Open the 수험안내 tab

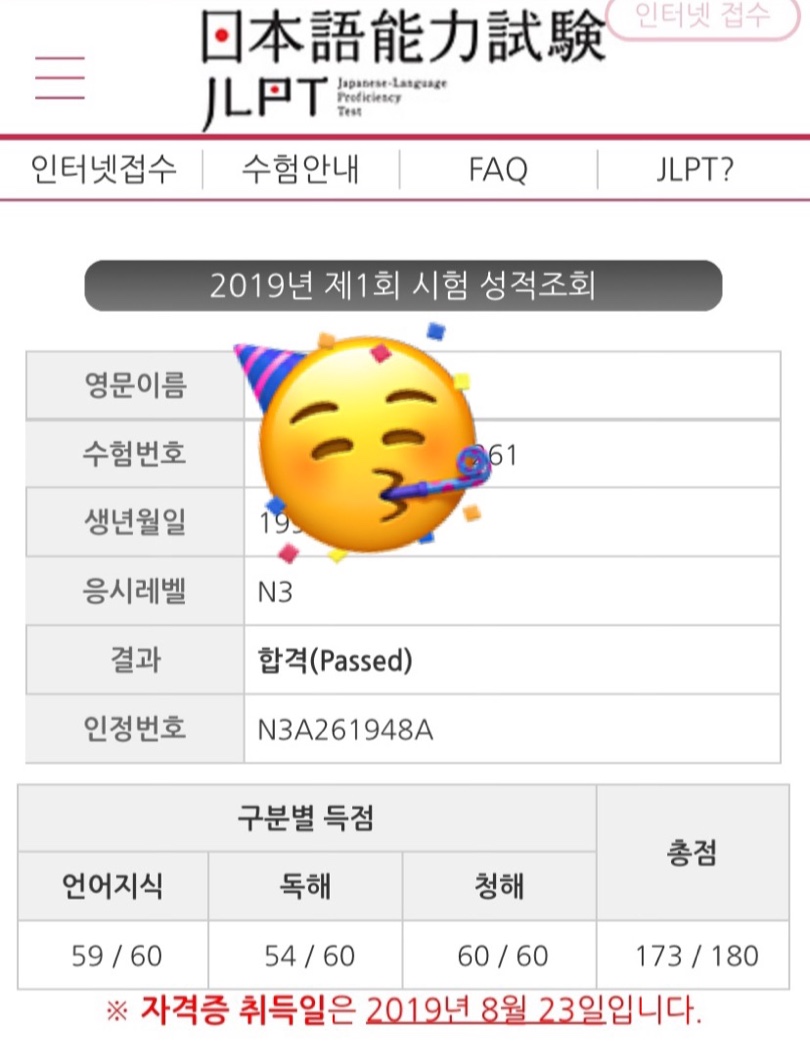coord(301,169)
